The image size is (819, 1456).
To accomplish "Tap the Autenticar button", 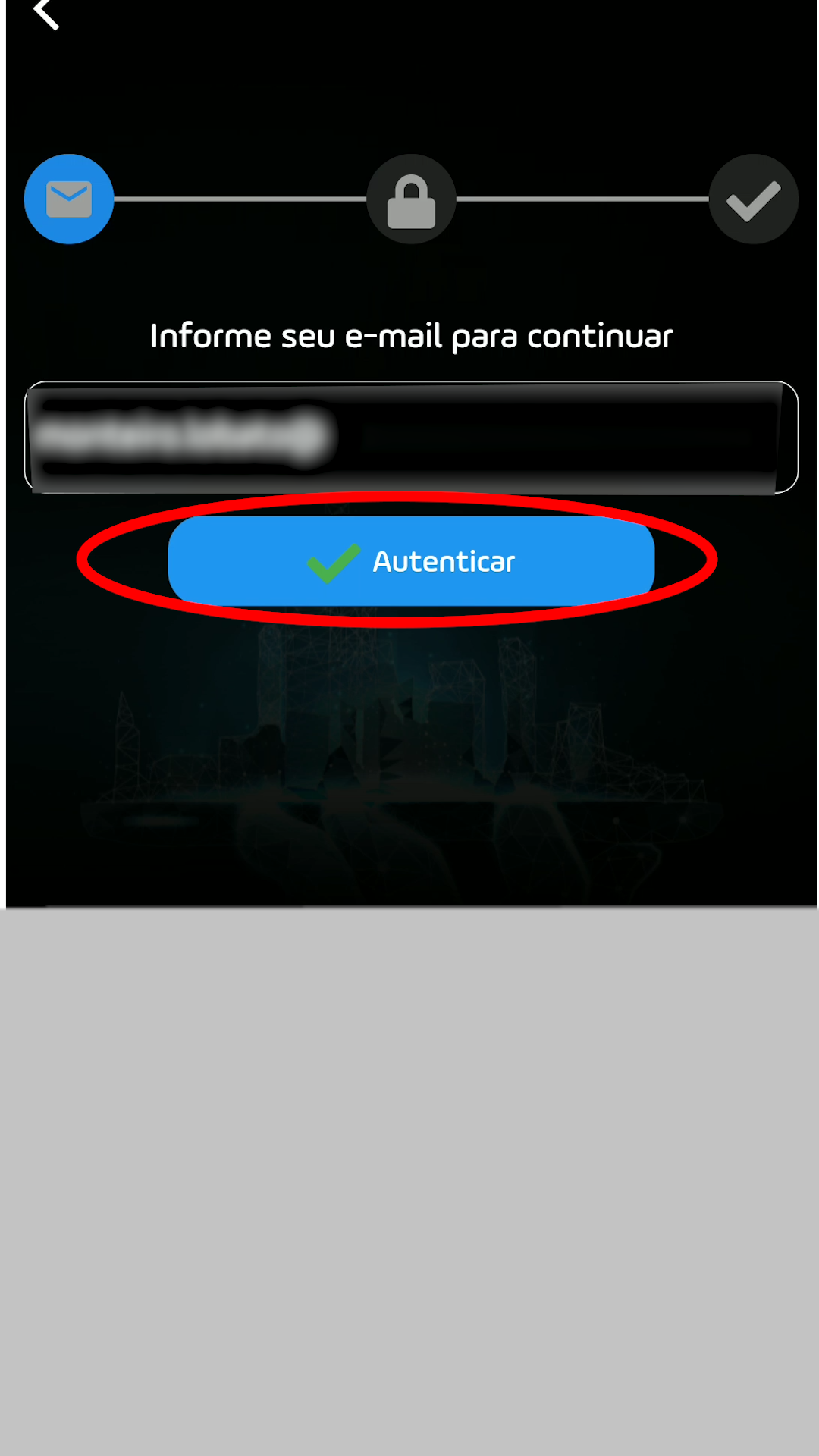I will coord(411,561).
